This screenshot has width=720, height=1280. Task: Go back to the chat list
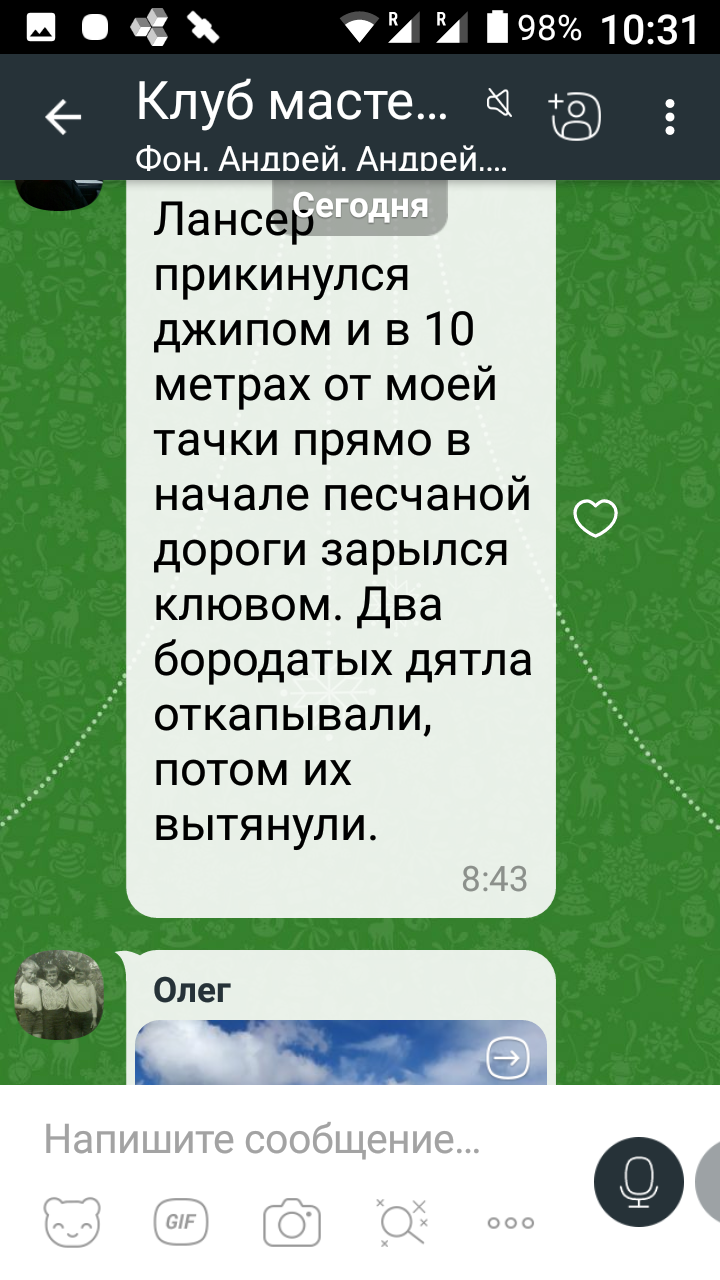(x=62, y=119)
